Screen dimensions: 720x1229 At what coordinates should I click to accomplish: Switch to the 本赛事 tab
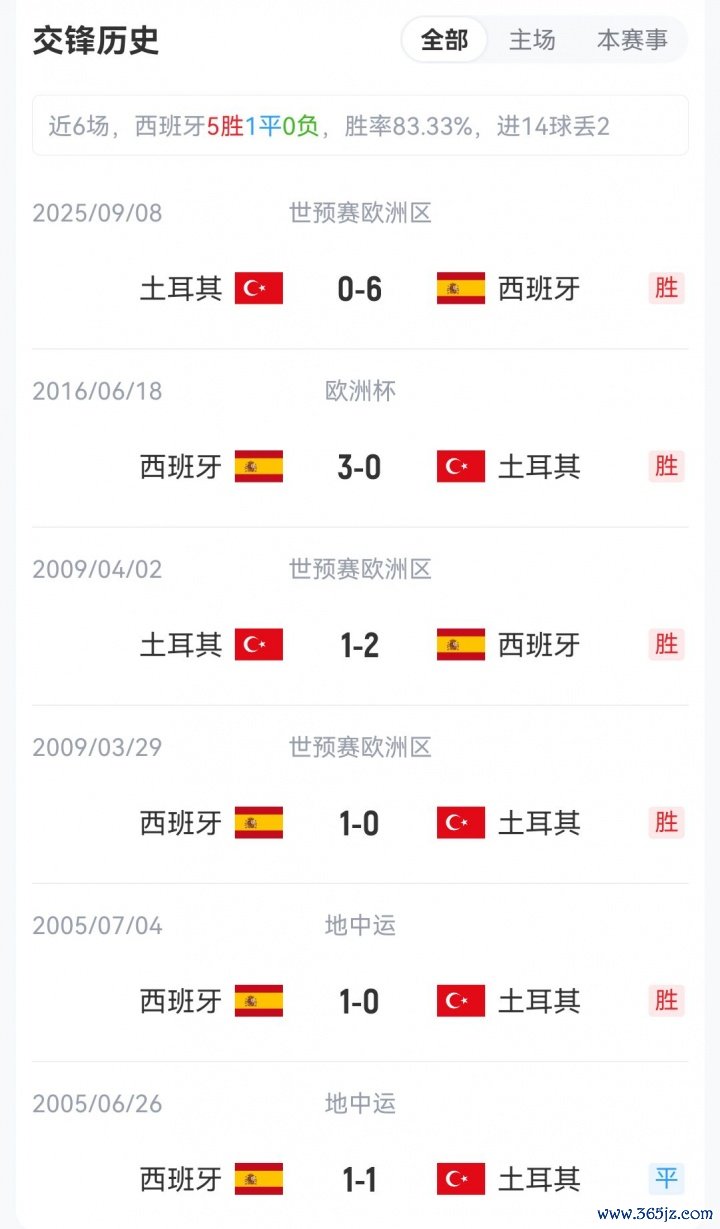(x=632, y=40)
